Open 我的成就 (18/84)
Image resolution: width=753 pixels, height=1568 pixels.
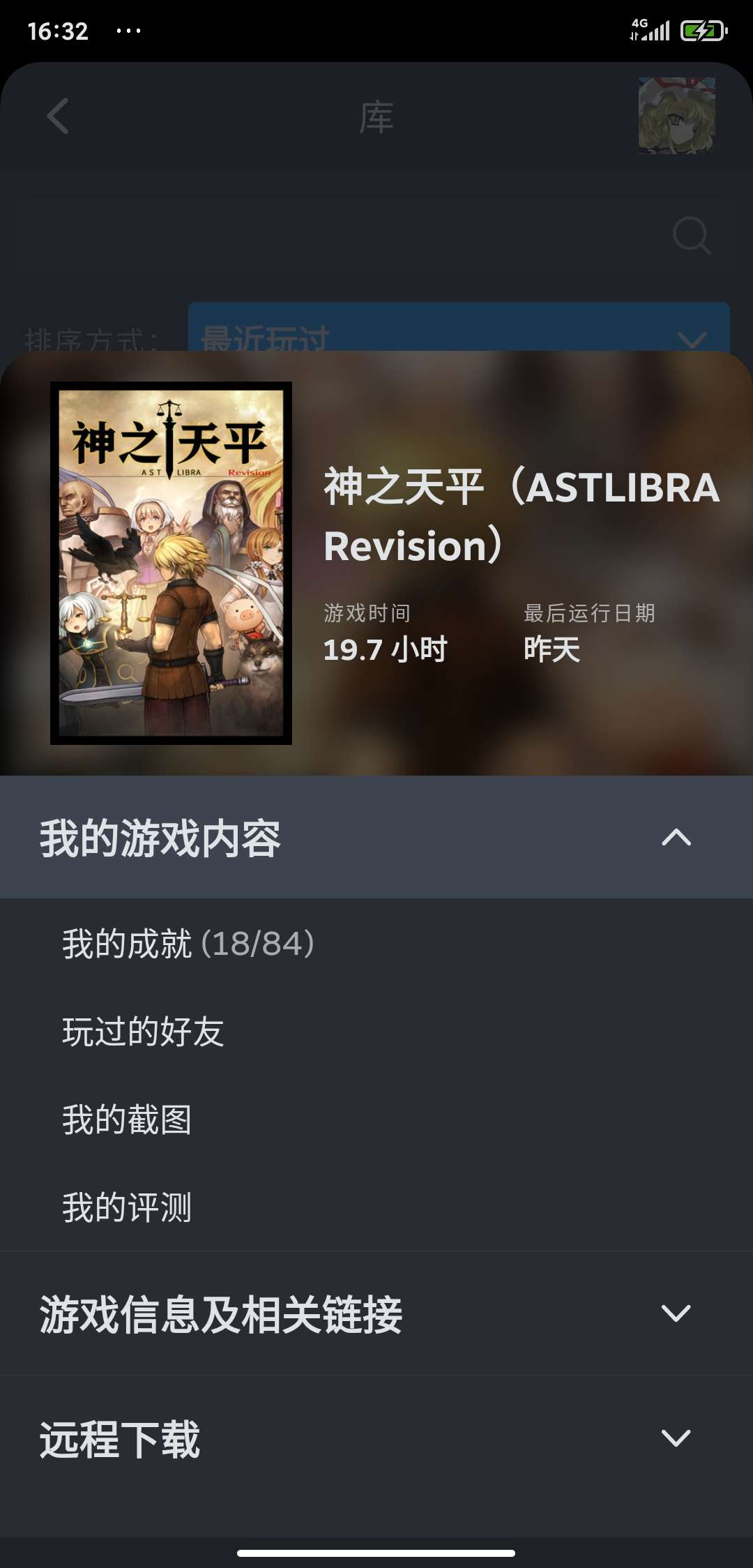pyautogui.click(x=188, y=944)
